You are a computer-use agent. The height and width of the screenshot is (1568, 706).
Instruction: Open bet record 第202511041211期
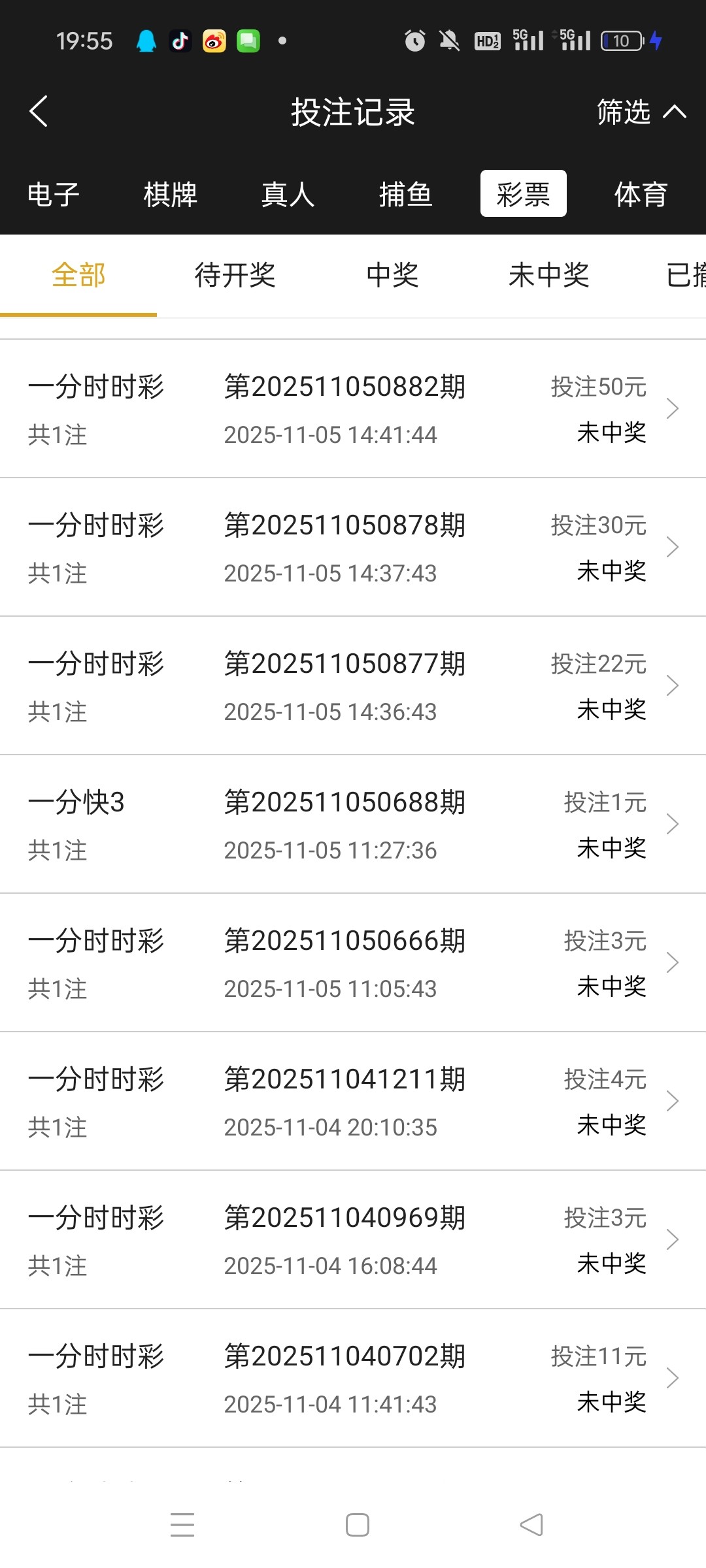(x=353, y=1102)
